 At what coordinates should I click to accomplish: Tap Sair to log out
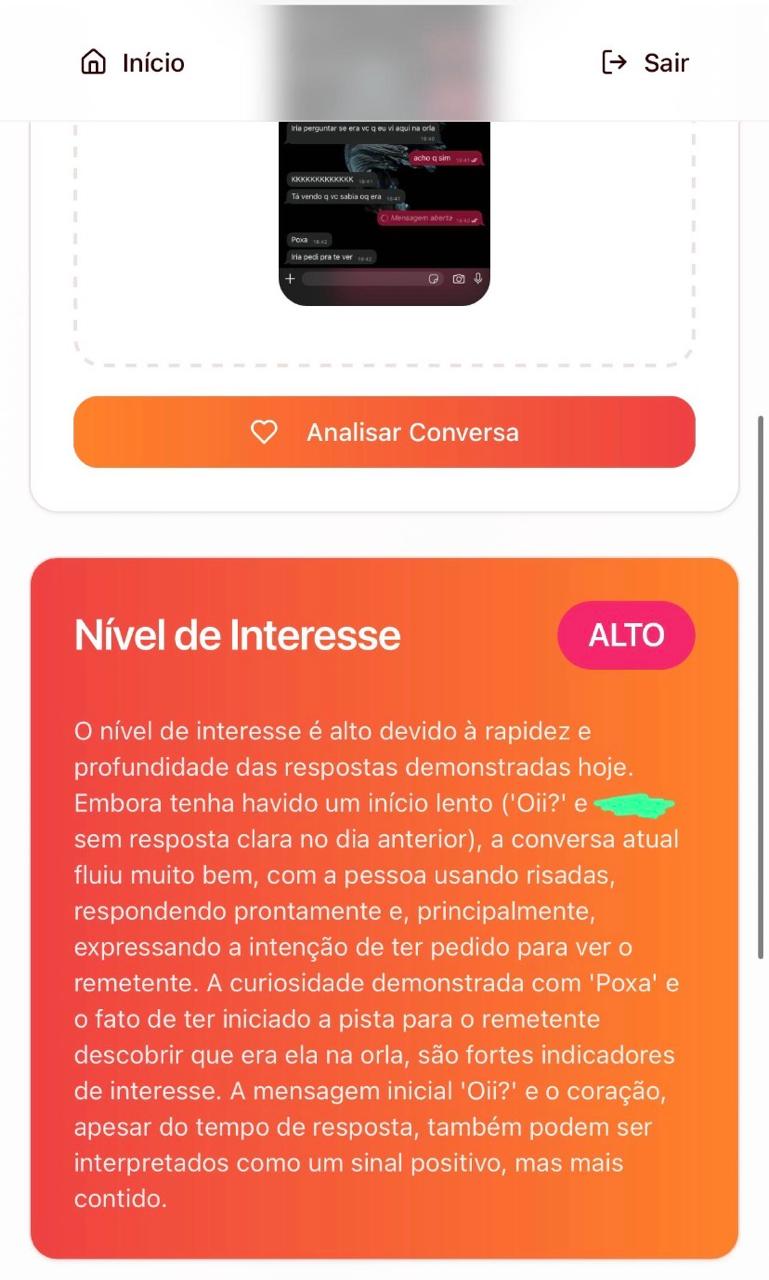click(x=645, y=63)
